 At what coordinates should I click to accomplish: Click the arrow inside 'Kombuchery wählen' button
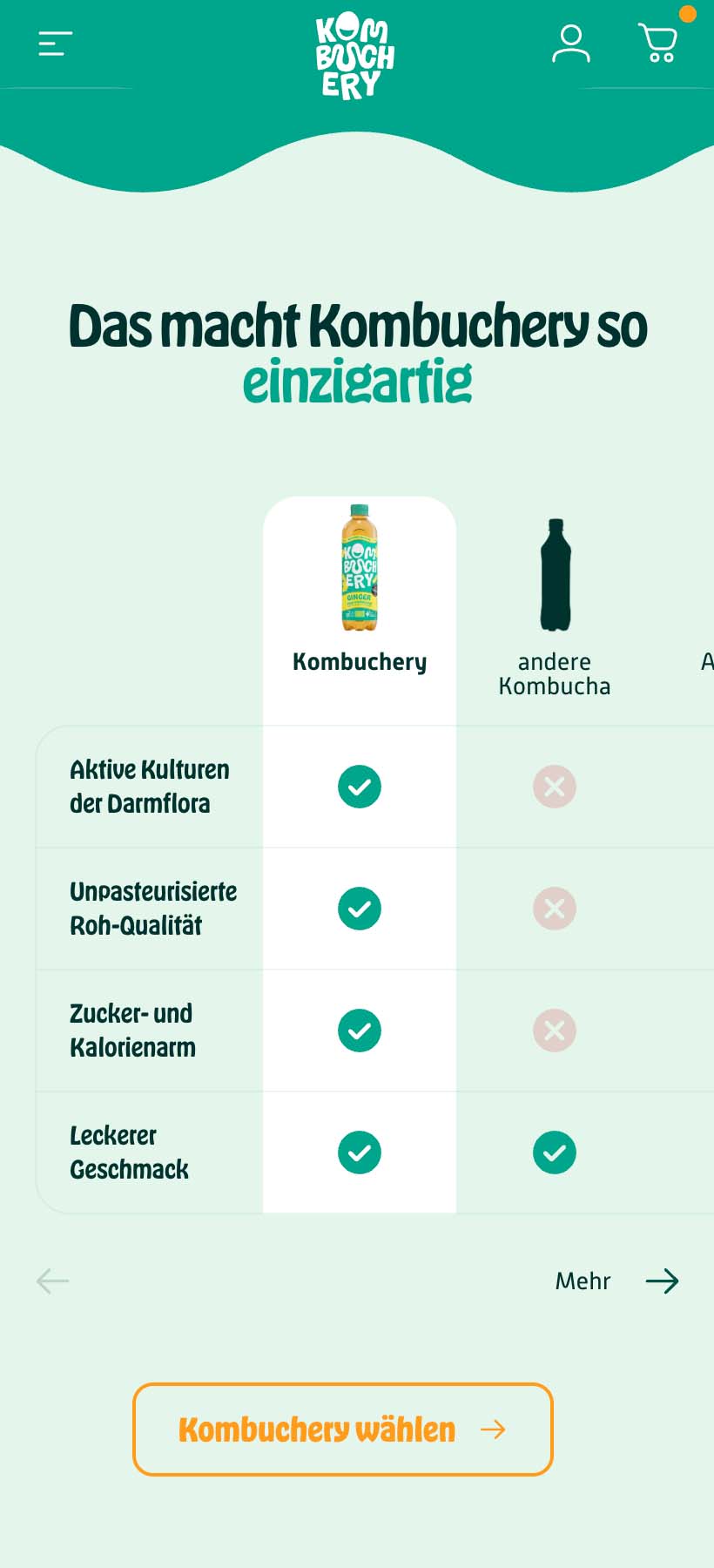[x=494, y=1429]
